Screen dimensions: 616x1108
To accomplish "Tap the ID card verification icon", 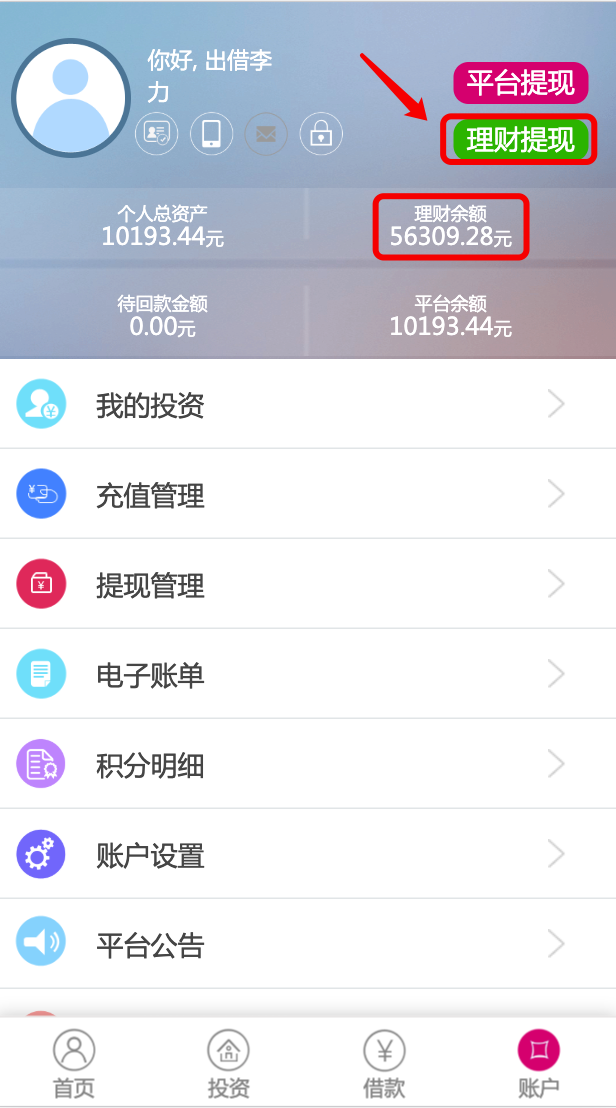I will point(156,134).
